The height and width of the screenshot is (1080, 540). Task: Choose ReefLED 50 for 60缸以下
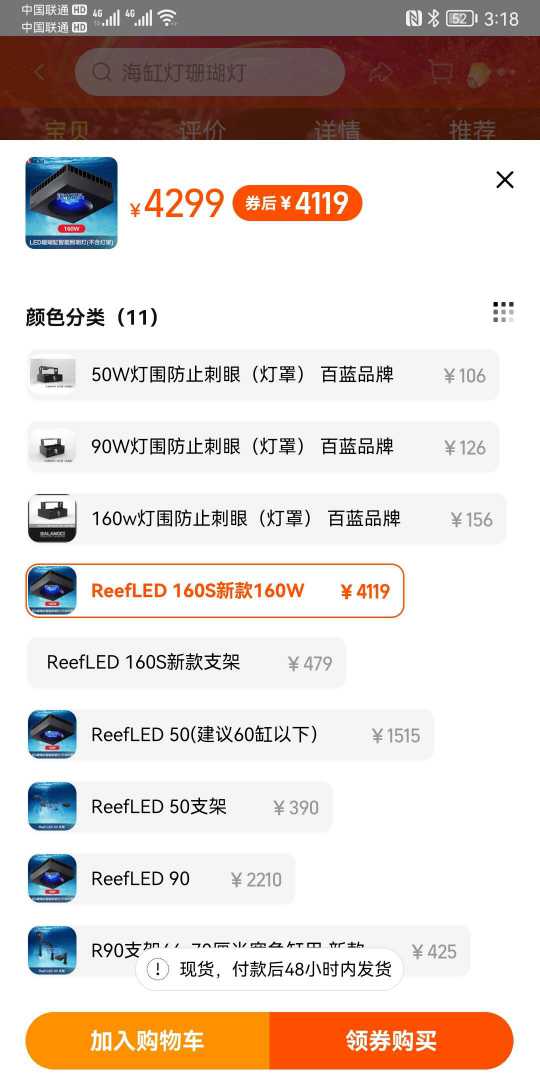(x=230, y=735)
